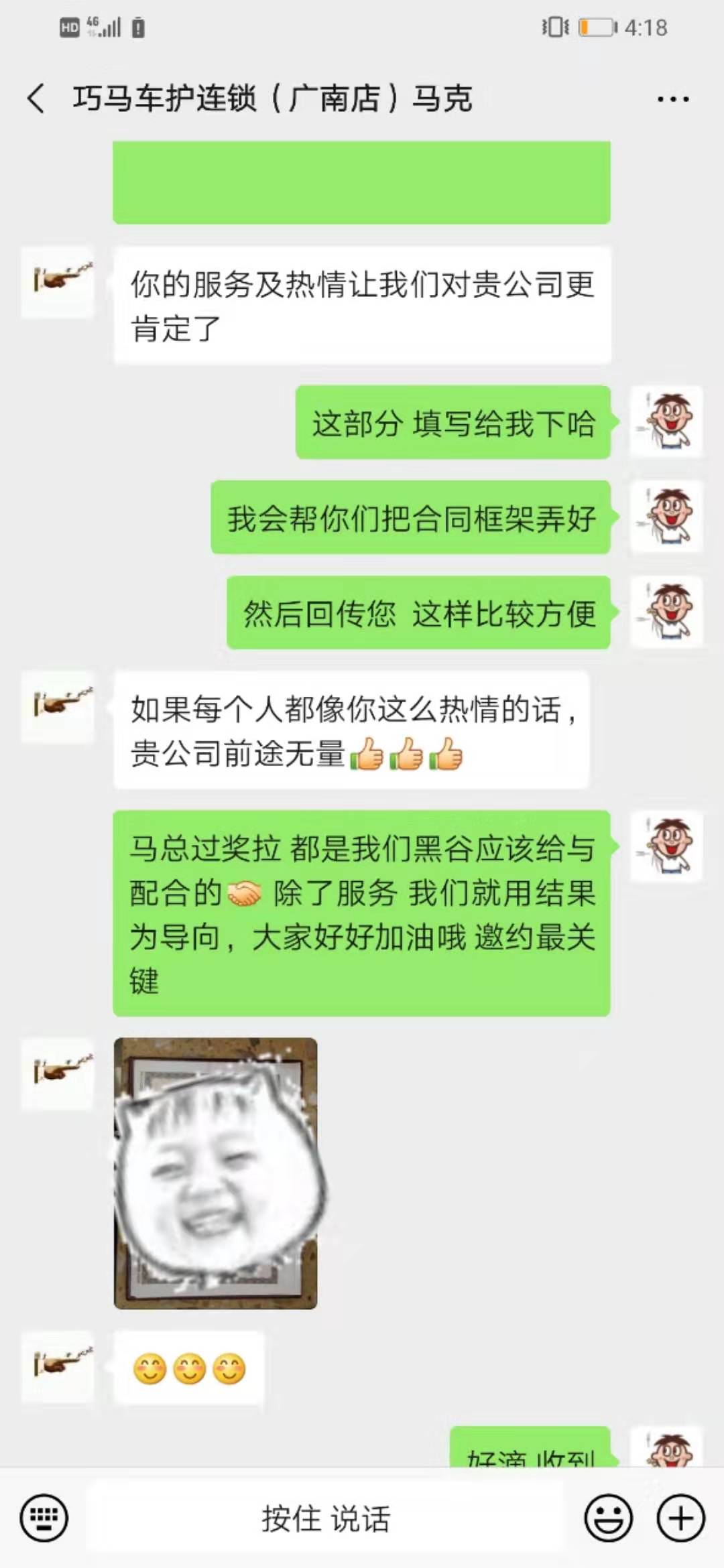
Task: Open avatar beside 这部分 填写给我下哈
Action: click(667, 422)
